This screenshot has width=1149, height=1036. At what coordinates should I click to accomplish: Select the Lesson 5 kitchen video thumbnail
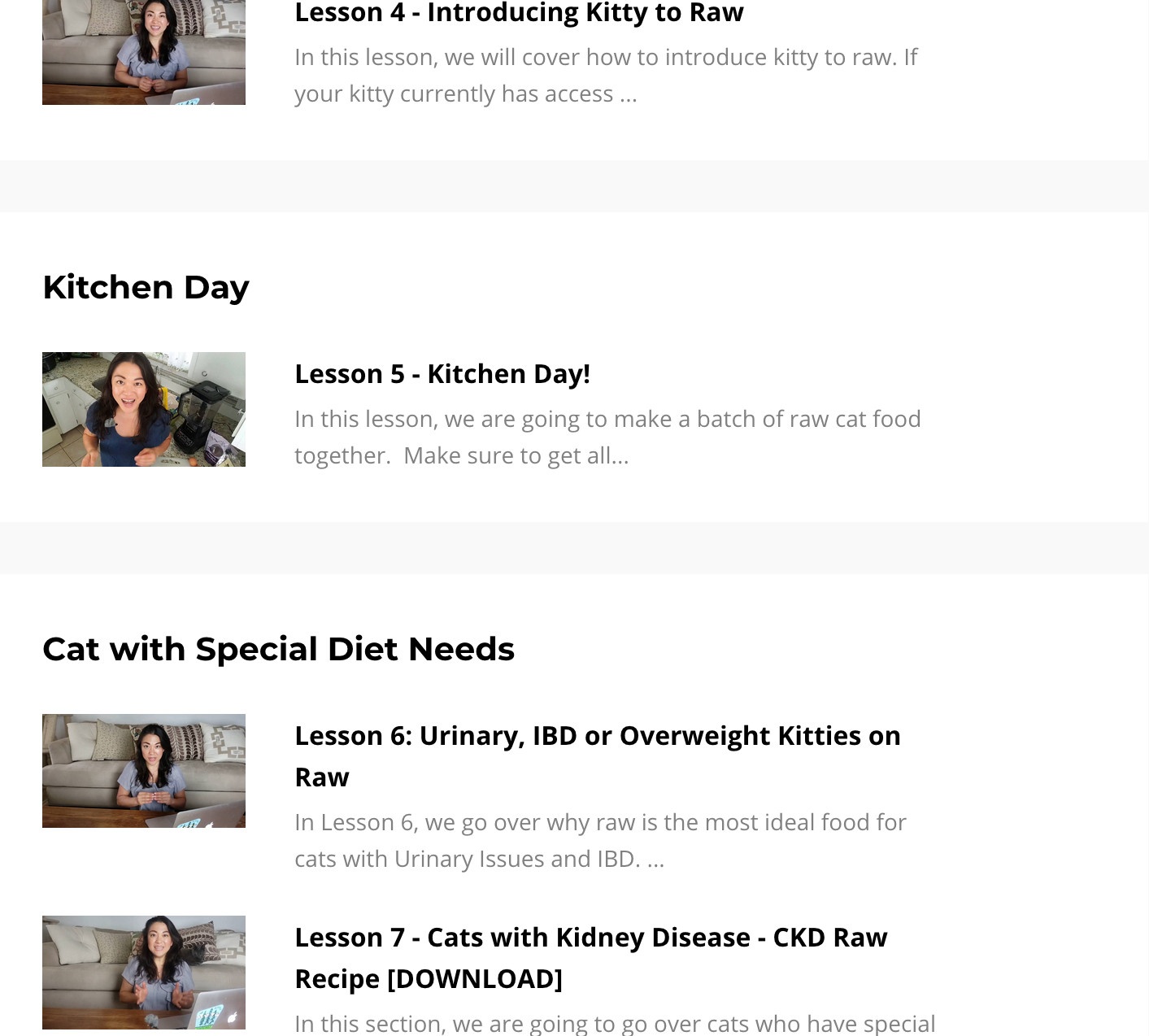(x=144, y=409)
